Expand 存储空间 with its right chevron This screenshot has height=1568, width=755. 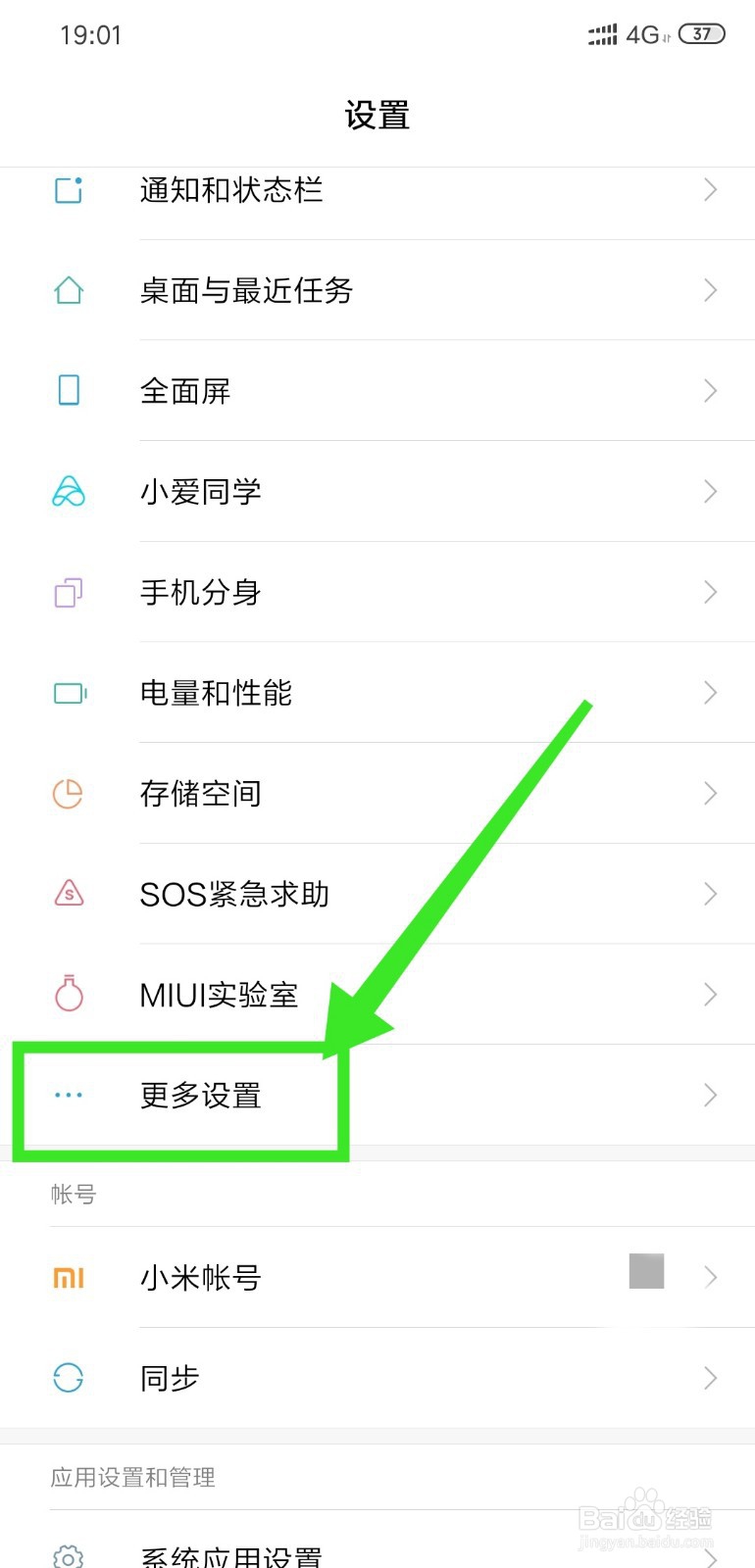(x=710, y=794)
